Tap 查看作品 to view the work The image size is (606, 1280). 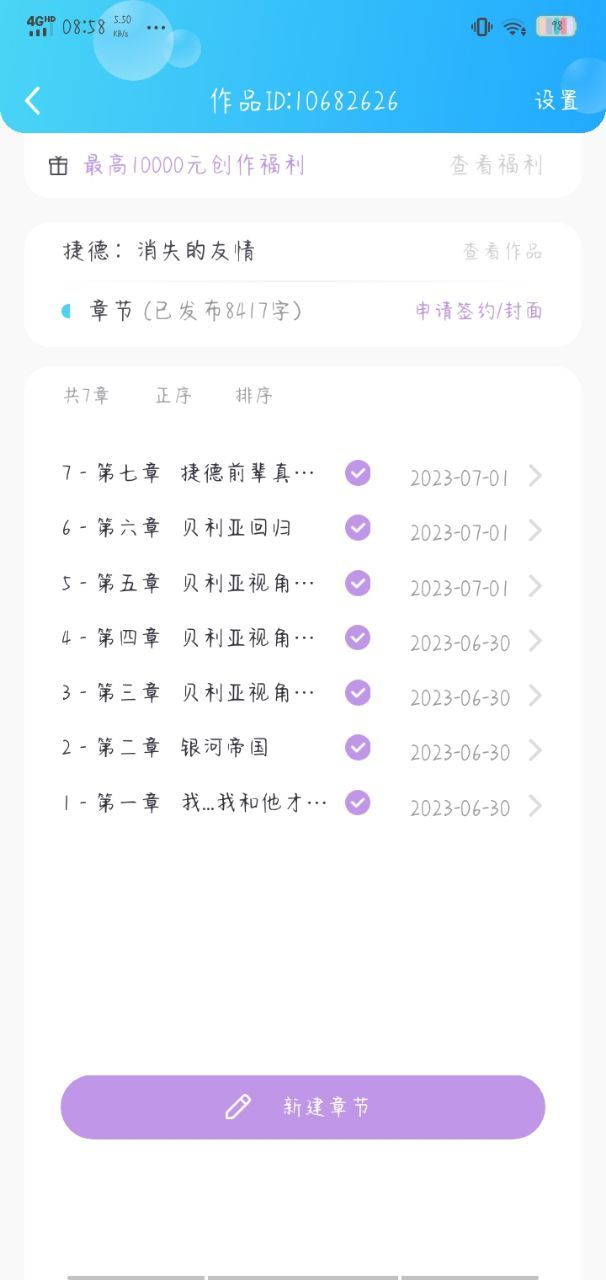pos(502,251)
